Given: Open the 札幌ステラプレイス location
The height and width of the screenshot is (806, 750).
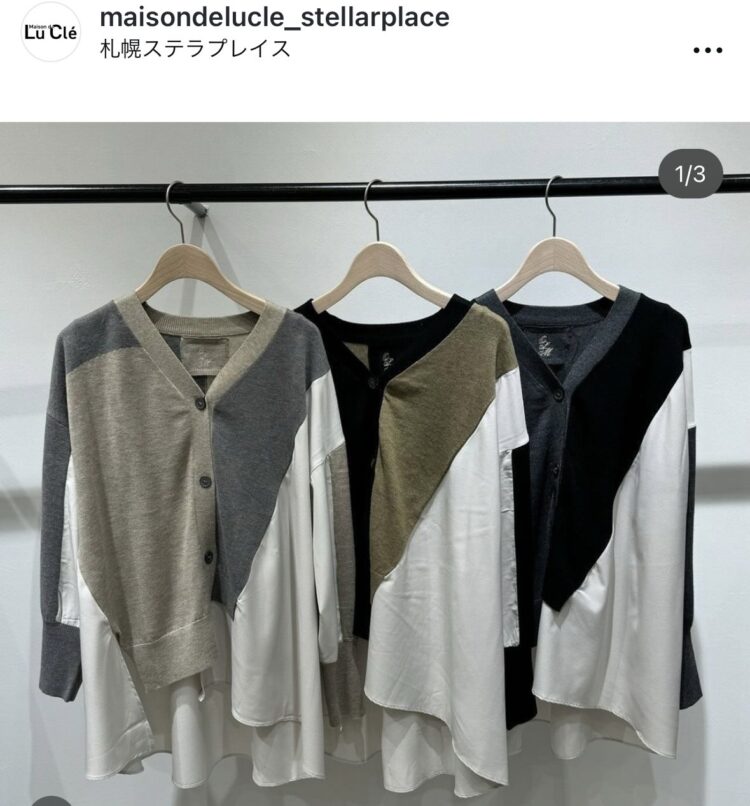Looking at the screenshot, I should 196,48.
